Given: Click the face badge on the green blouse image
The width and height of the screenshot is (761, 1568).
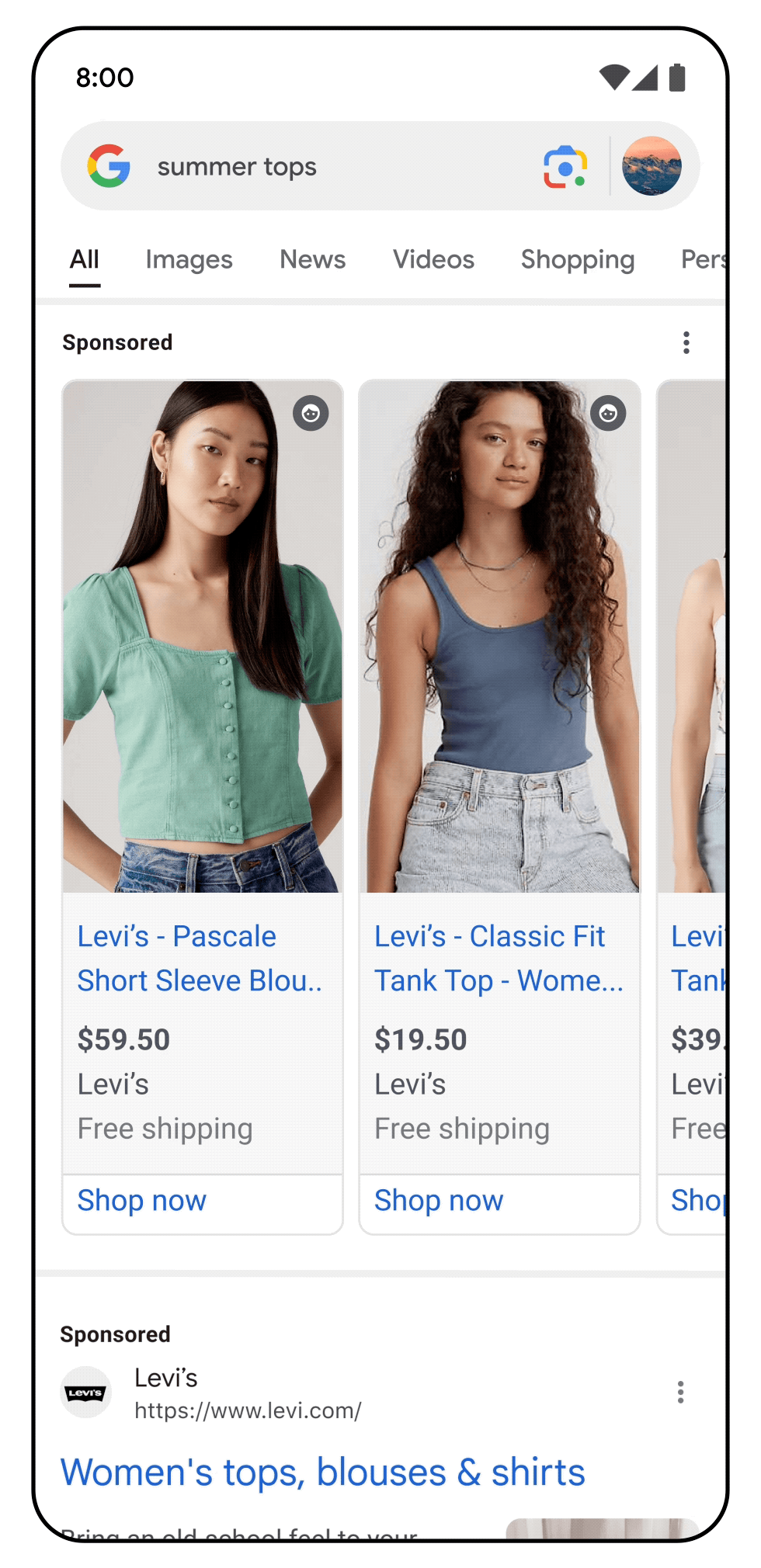Looking at the screenshot, I should coord(309,415).
